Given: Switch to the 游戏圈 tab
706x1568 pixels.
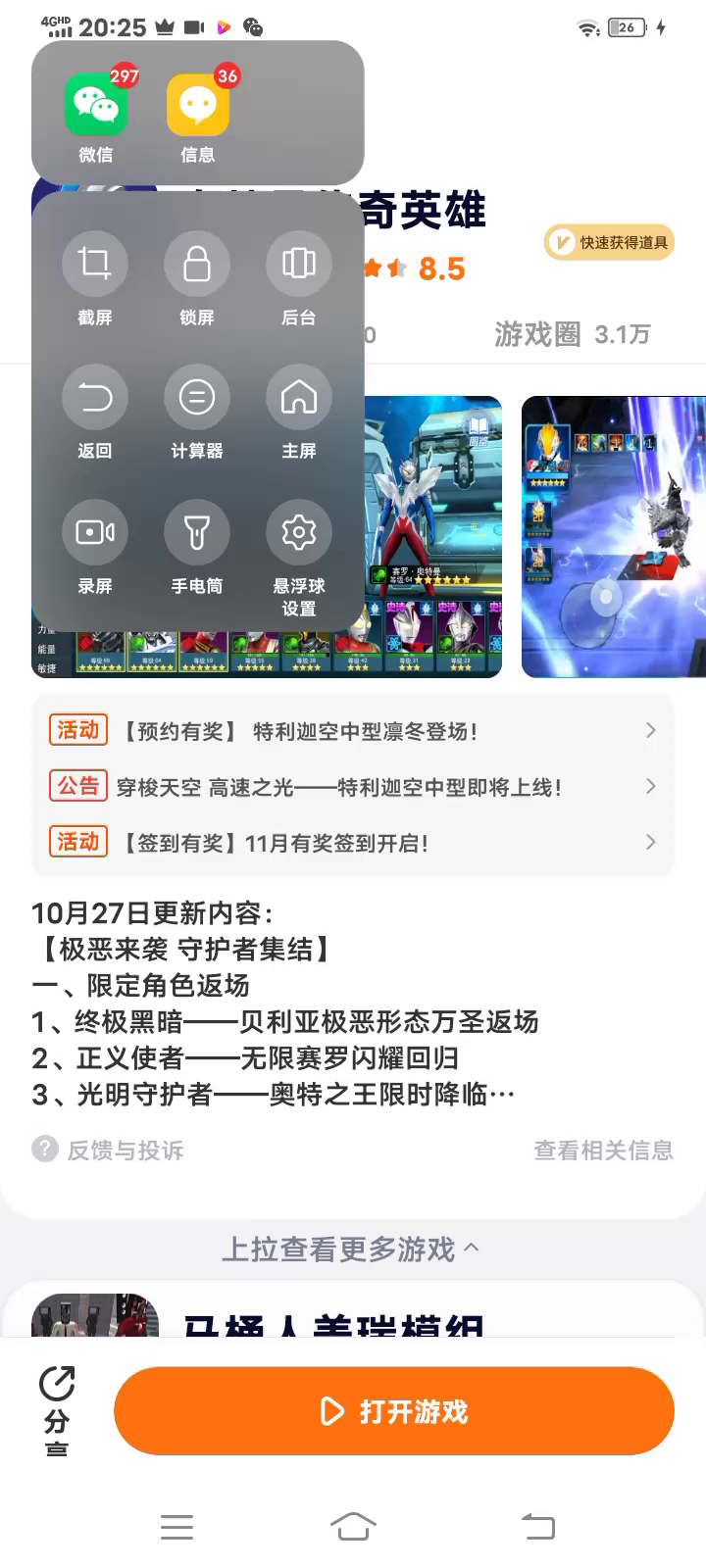Looking at the screenshot, I should pyautogui.click(x=572, y=334).
